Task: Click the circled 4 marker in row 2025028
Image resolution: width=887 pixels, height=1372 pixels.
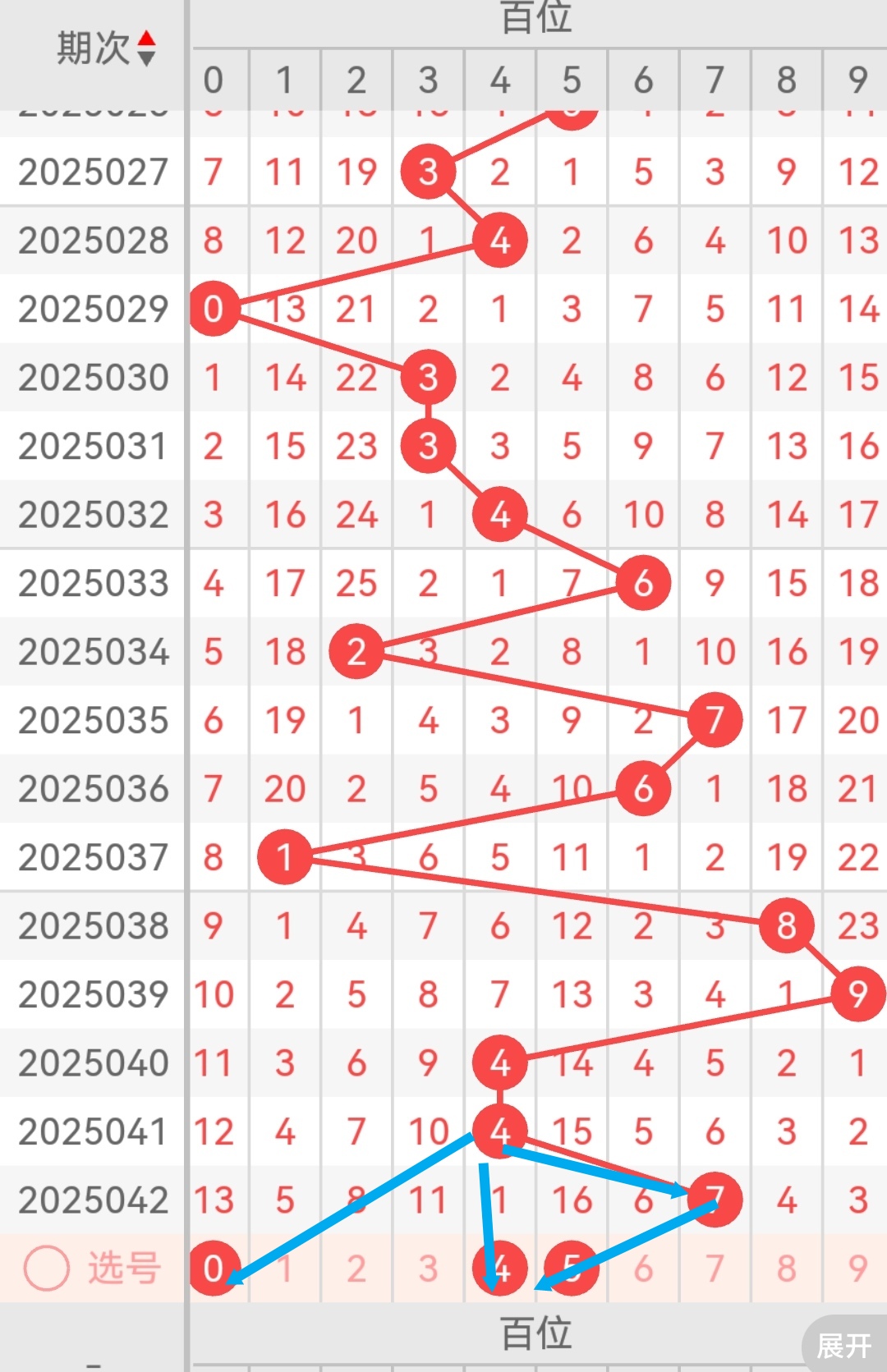Action: [x=499, y=240]
